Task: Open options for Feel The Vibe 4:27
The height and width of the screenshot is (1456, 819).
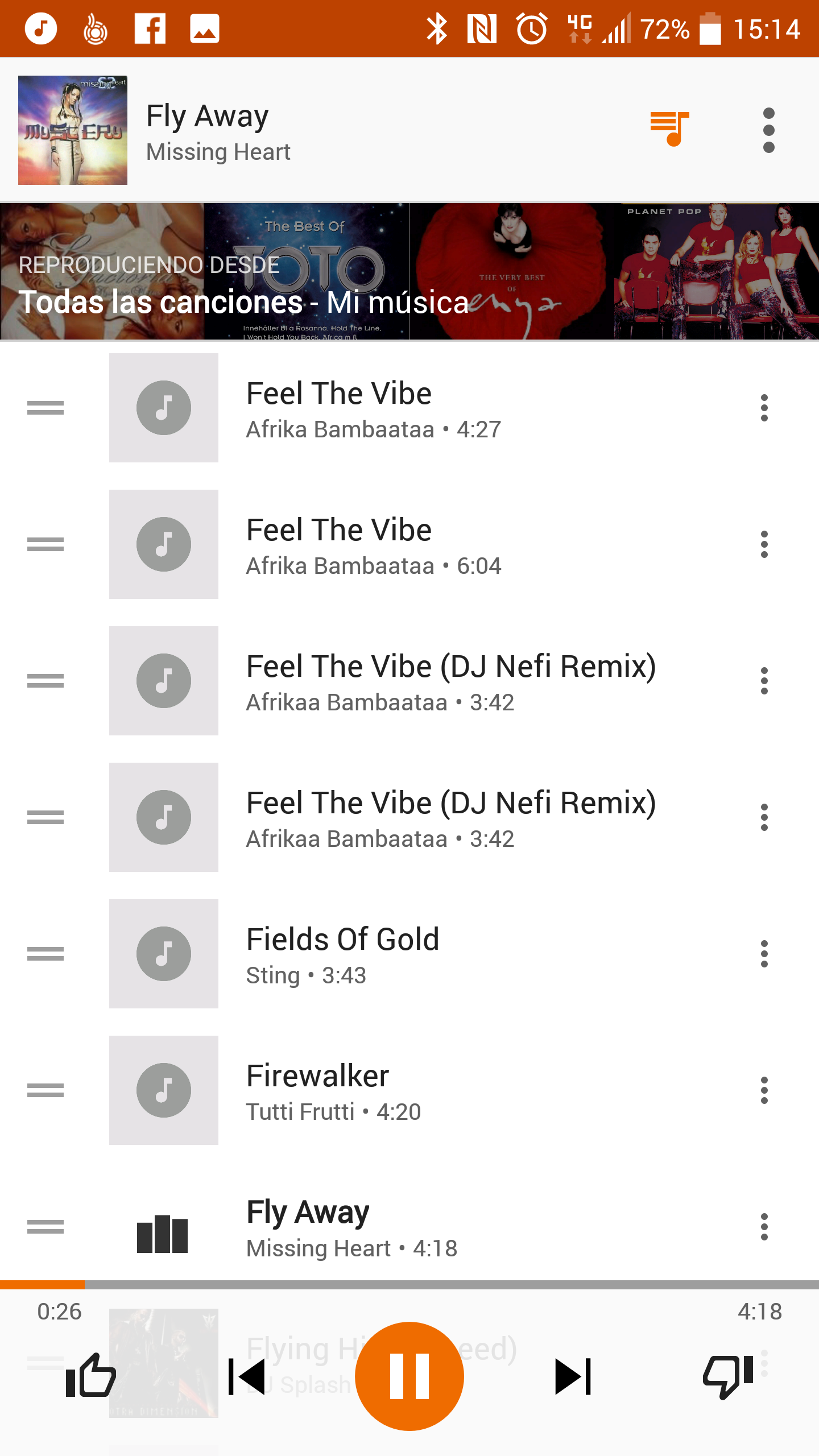Action: pyautogui.click(x=764, y=408)
